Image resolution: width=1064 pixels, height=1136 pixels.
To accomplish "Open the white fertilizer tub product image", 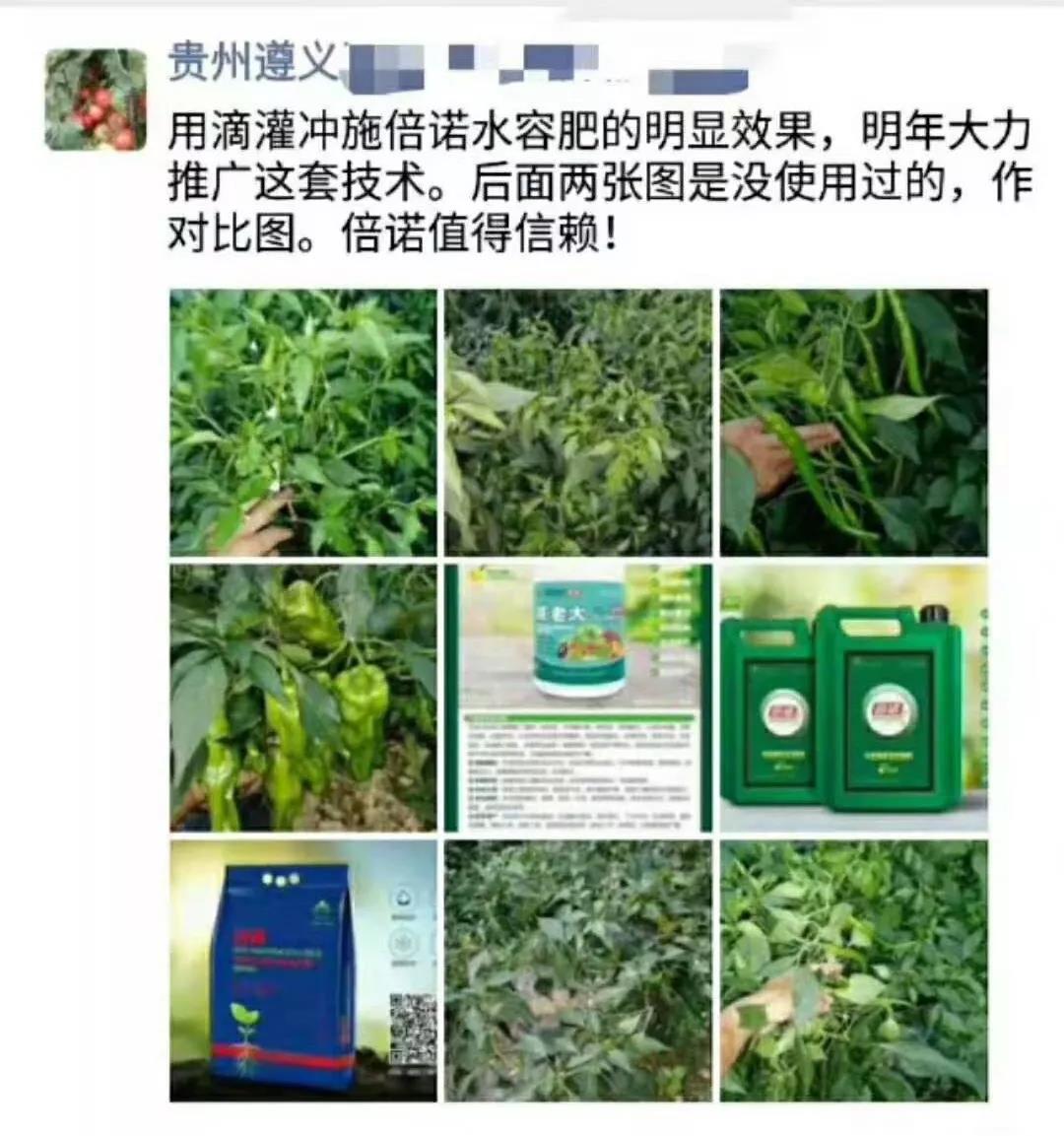I will pyautogui.click(x=577, y=697).
